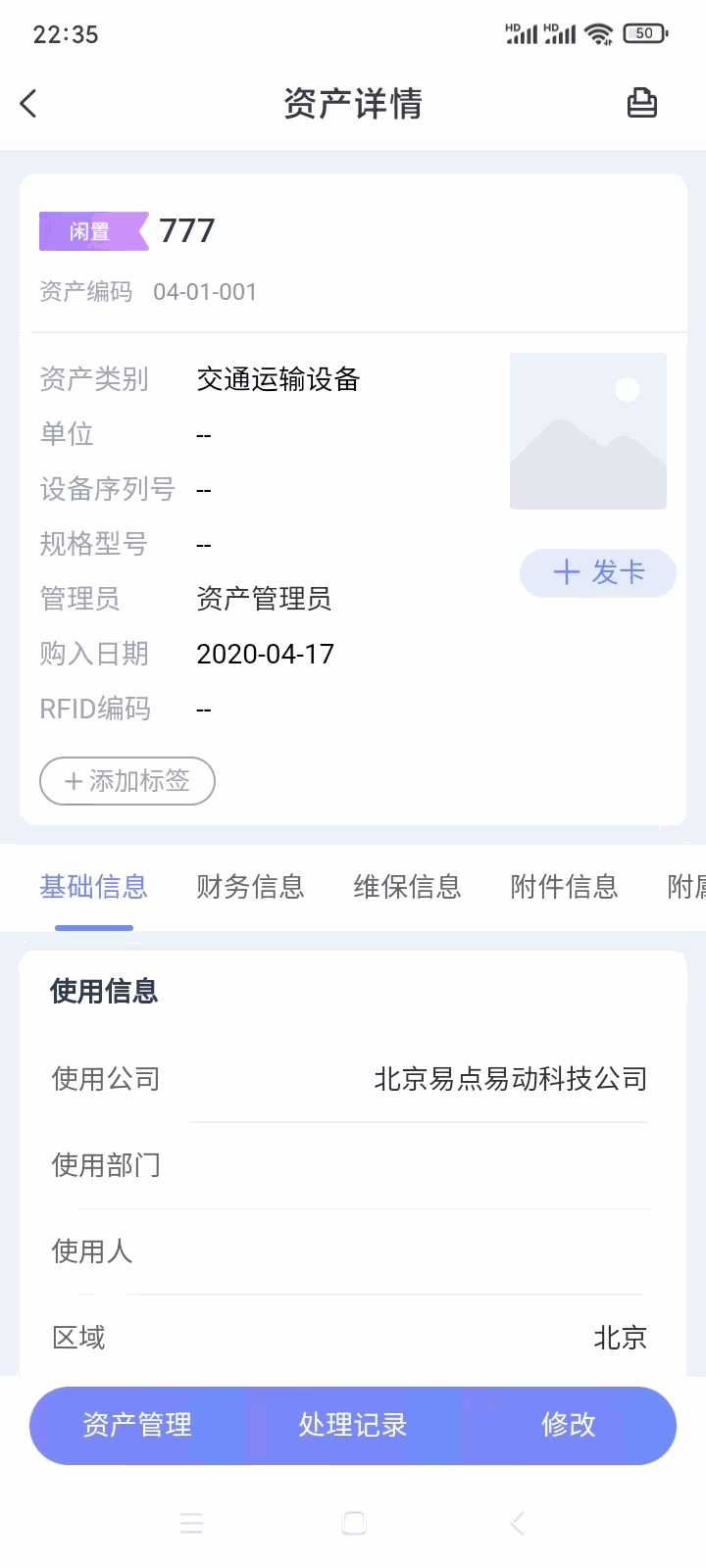The height and width of the screenshot is (1568, 706).
Task: Switch to the 财务信息 tab
Action: pyautogui.click(x=250, y=887)
